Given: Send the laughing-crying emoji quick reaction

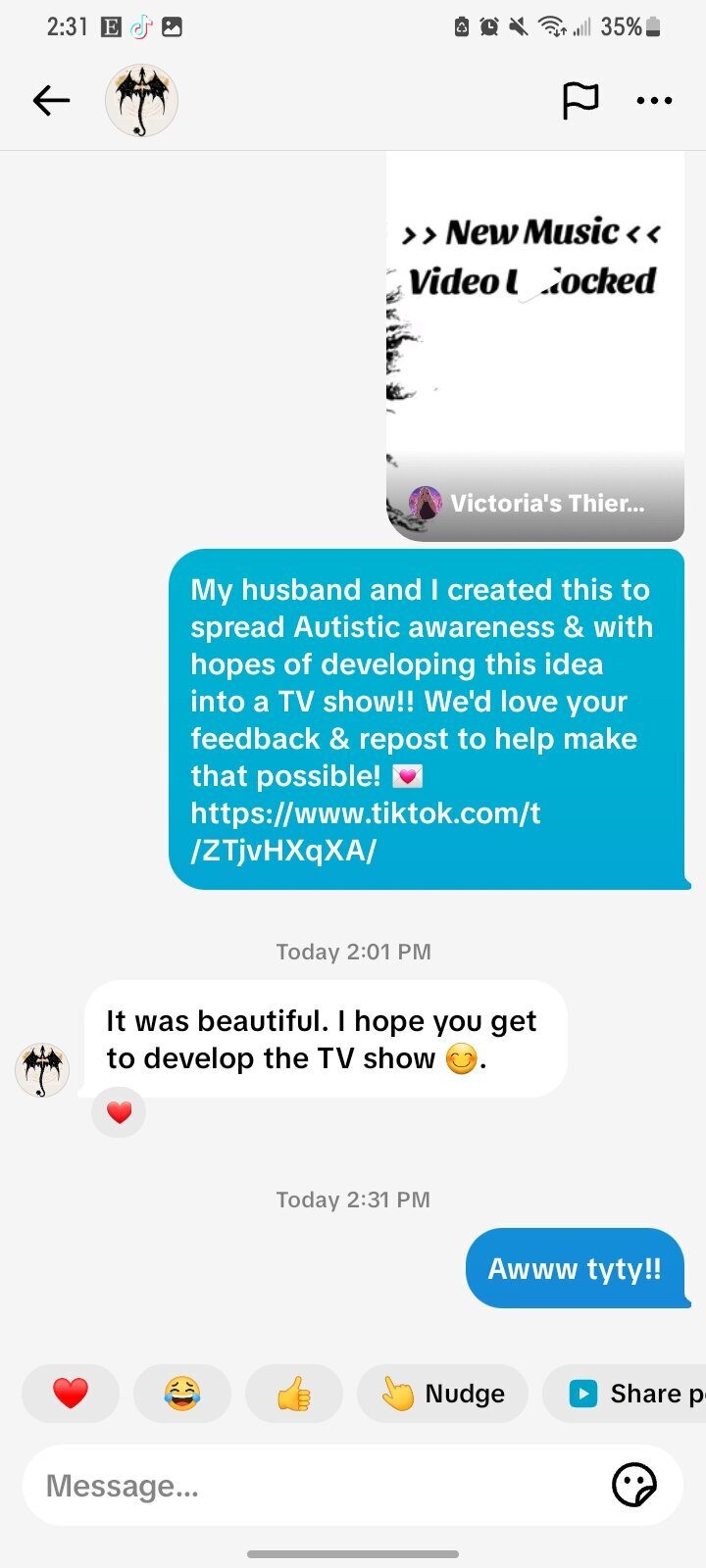Looking at the screenshot, I should pos(182,1393).
